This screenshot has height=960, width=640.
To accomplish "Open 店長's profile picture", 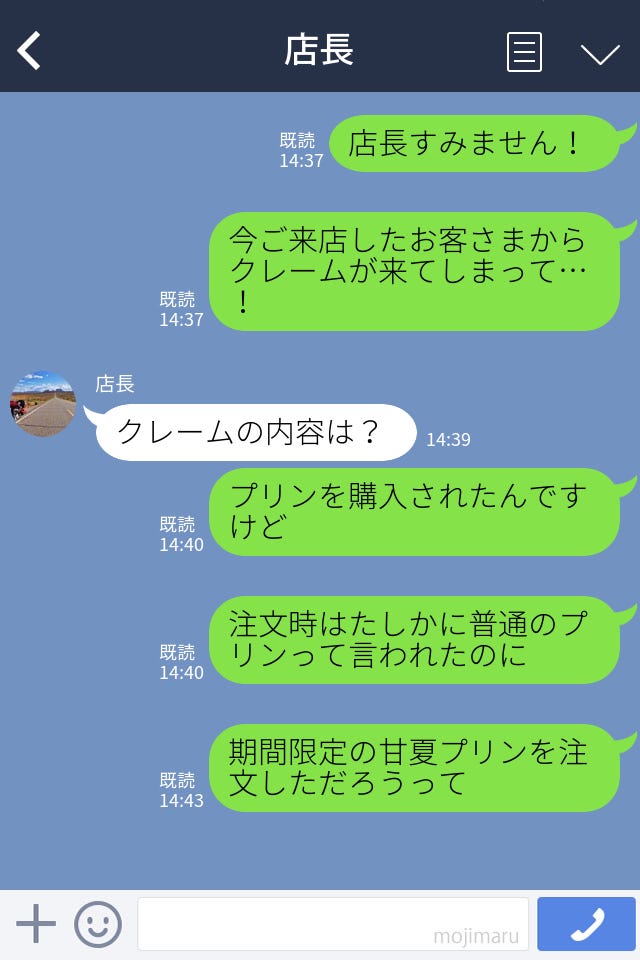I will (43, 403).
